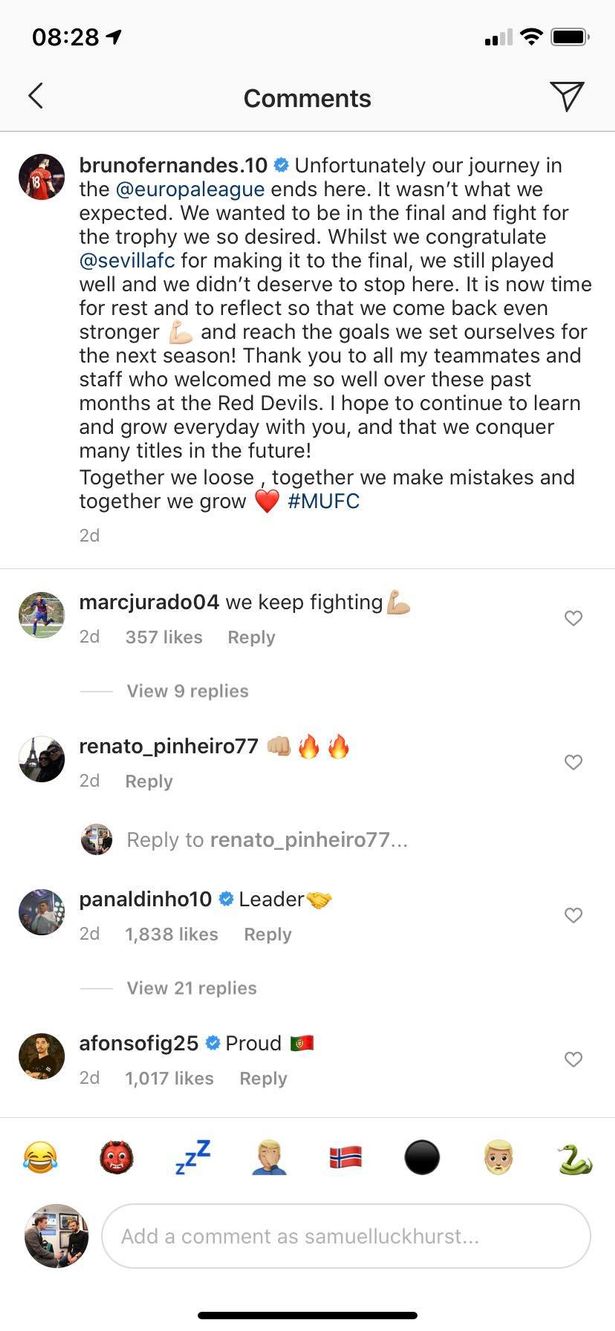Focus the Add a comment field
This screenshot has height=1331, width=615.
coord(346,1236)
